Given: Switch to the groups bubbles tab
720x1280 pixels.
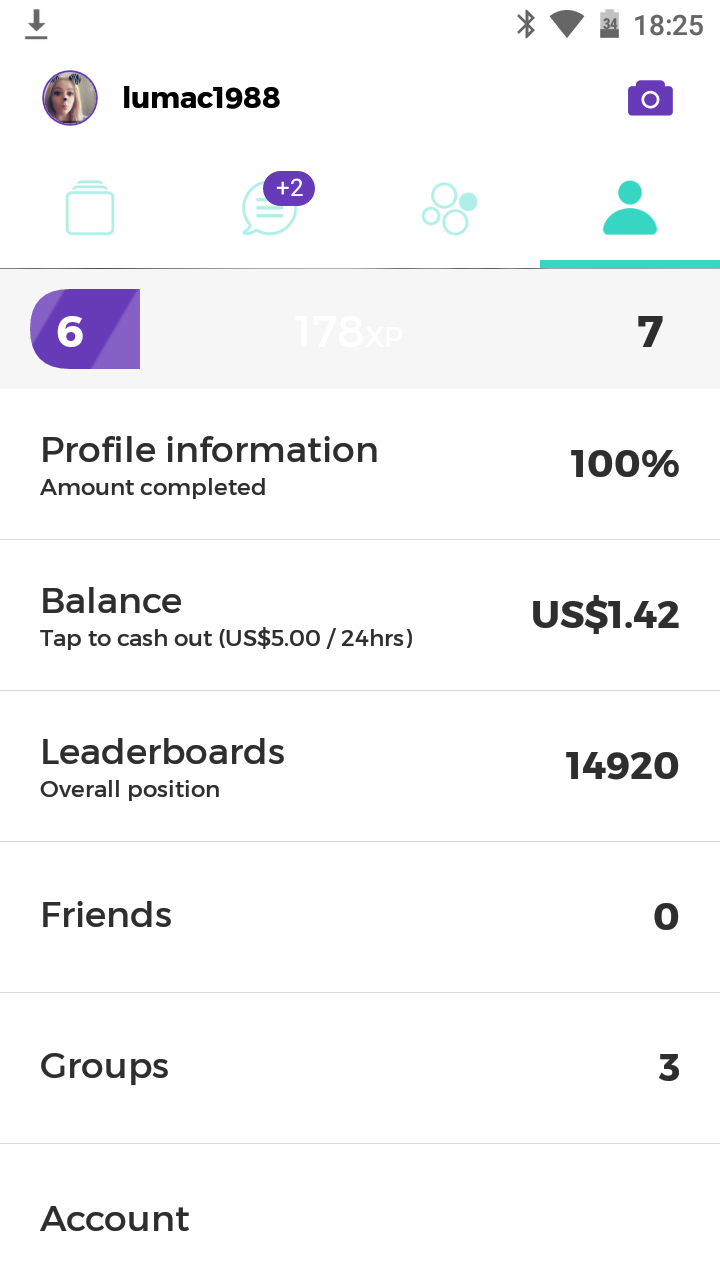Looking at the screenshot, I should [449, 208].
